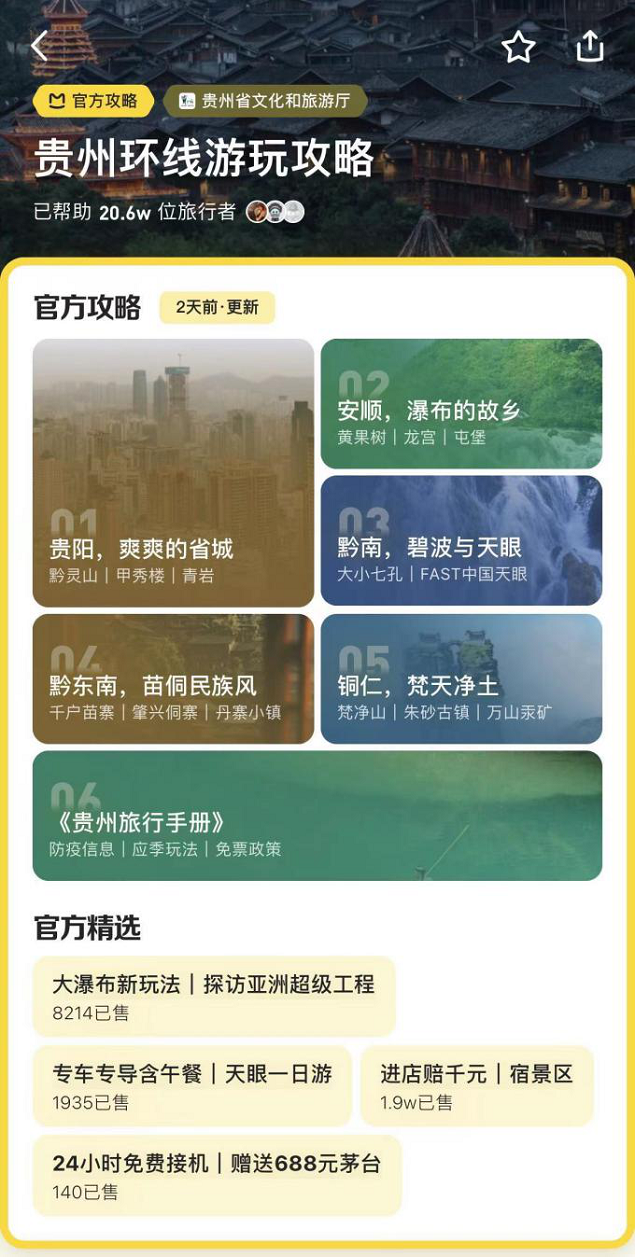This screenshot has height=1257, width=635.
Task: Select 专车专导含午餐｜天眼一日游 offer
Action: (x=192, y=1086)
